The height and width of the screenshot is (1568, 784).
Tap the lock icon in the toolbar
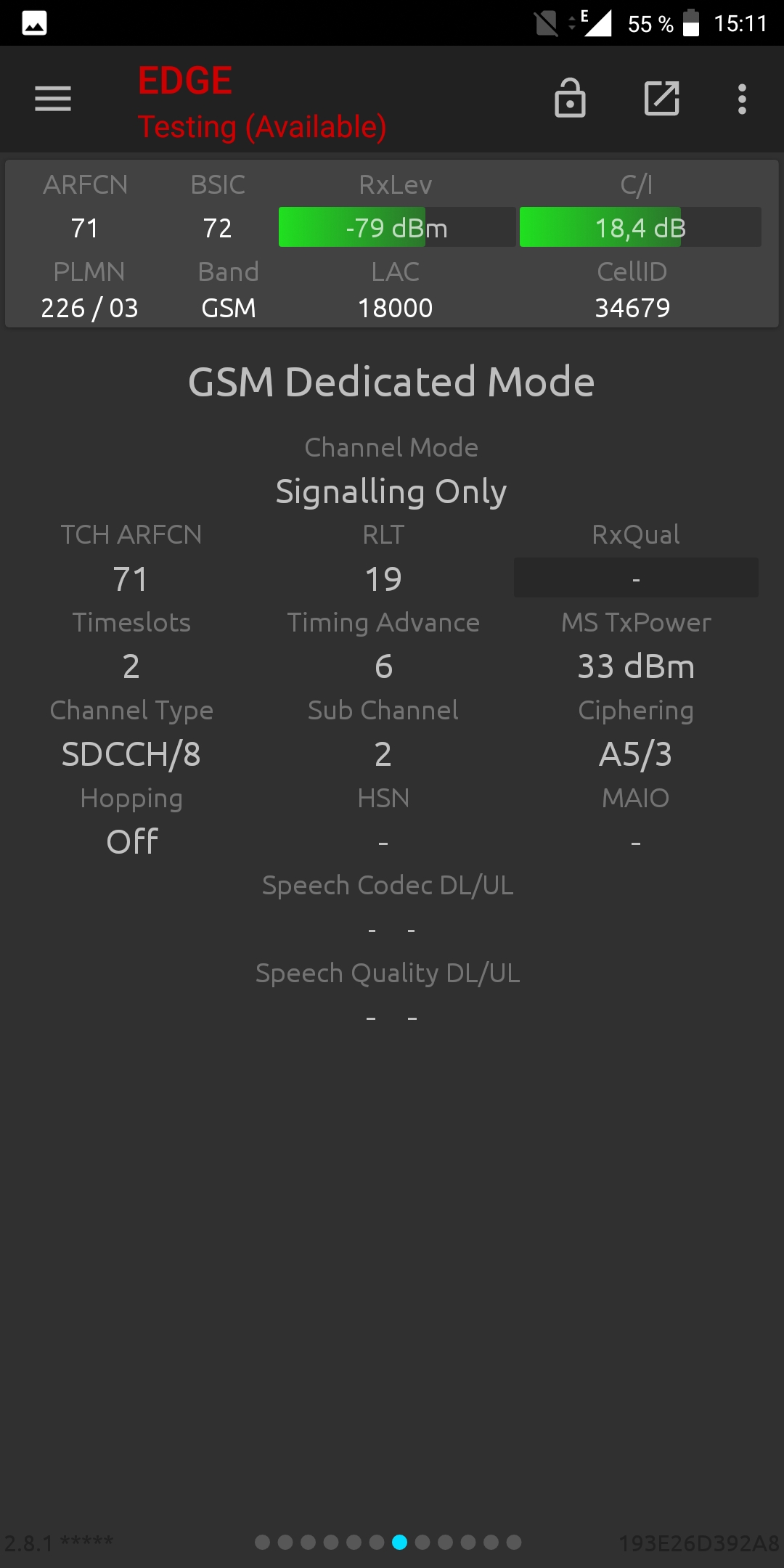click(x=570, y=98)
